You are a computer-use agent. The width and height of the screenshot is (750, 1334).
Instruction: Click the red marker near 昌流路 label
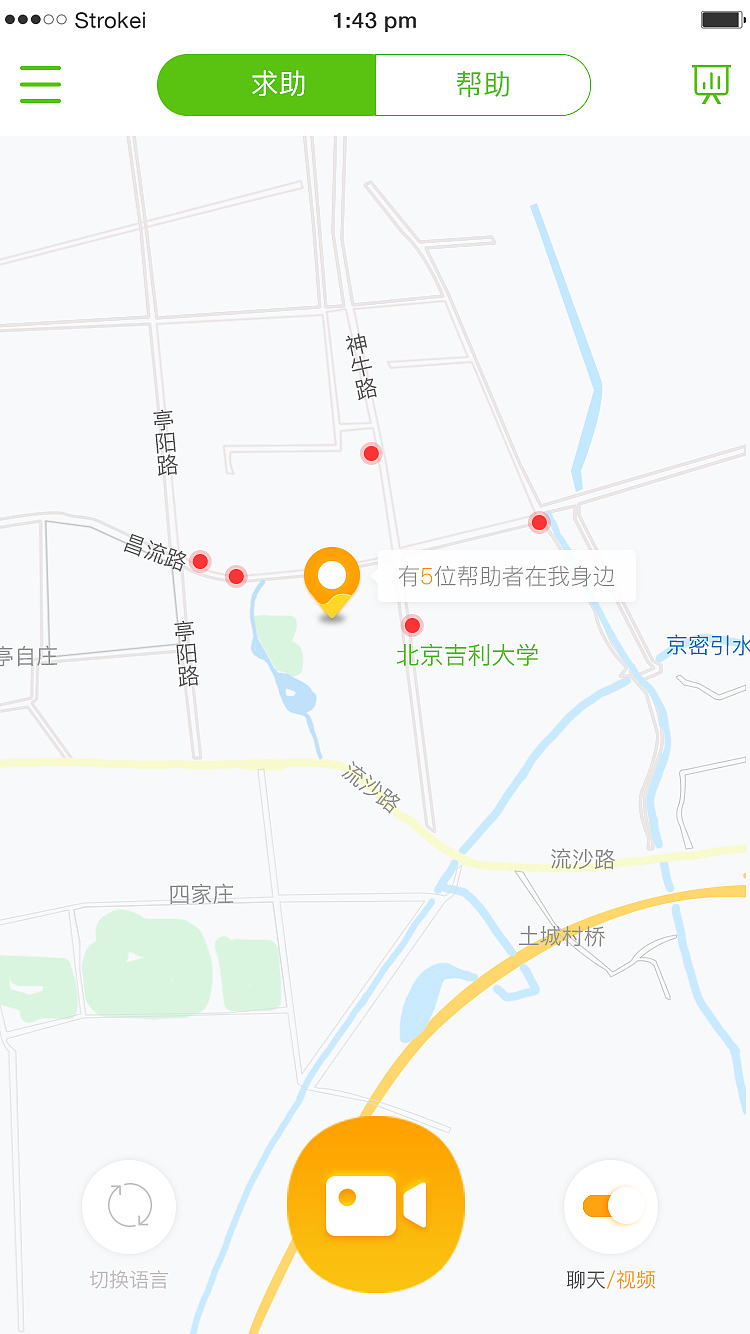point(200,561)
